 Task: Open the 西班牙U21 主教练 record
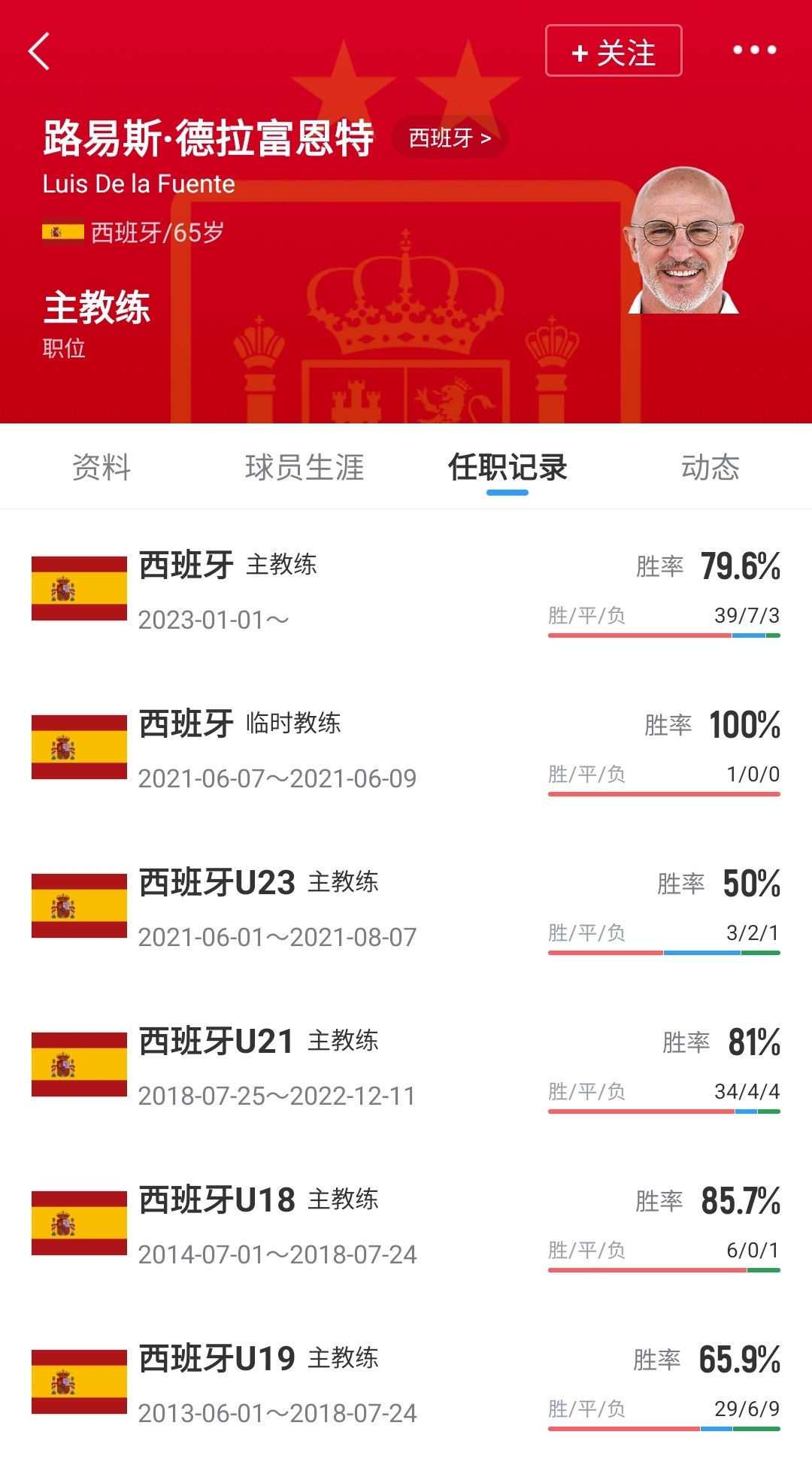click(x=406, y=1066)
